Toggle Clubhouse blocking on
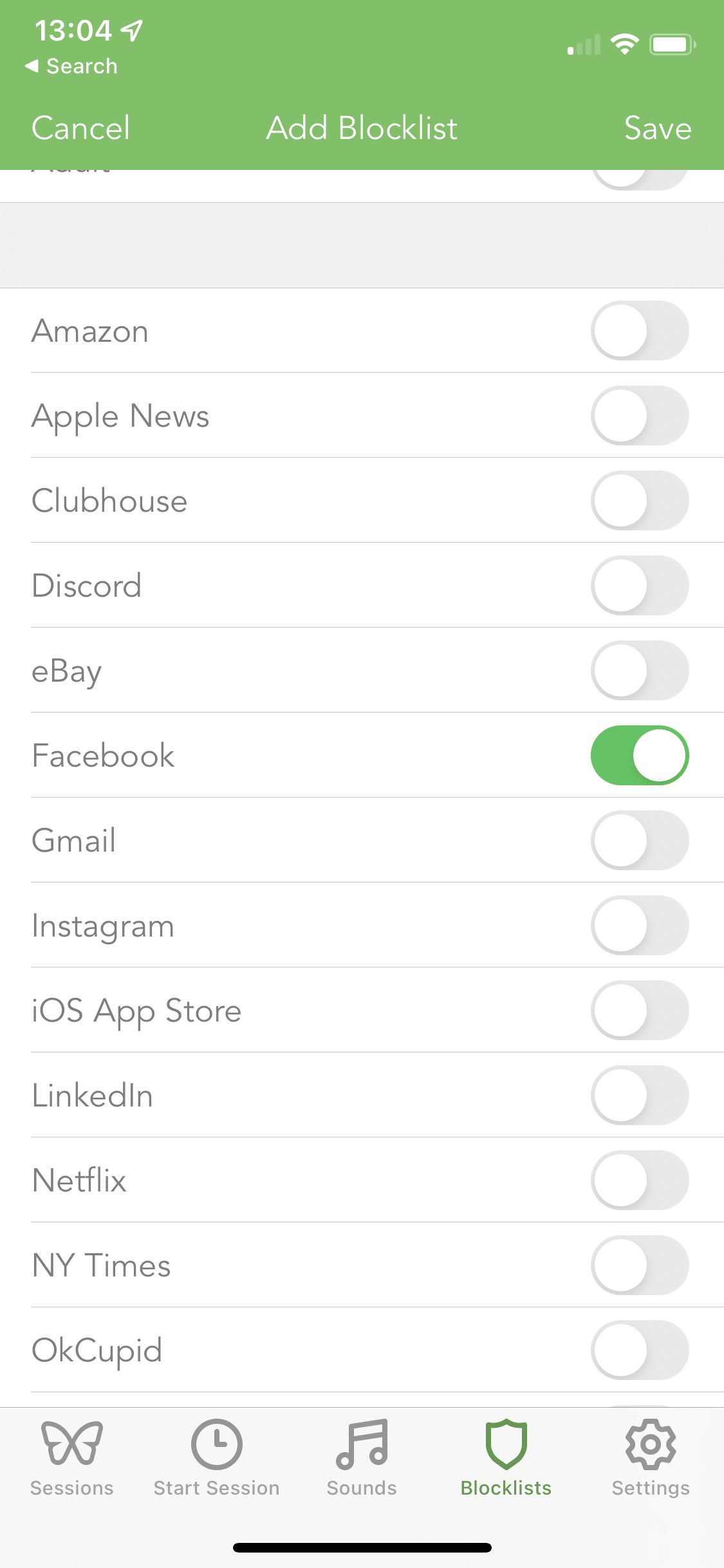The width and height of the screenshot is (724, 1568). pos(640,501)
